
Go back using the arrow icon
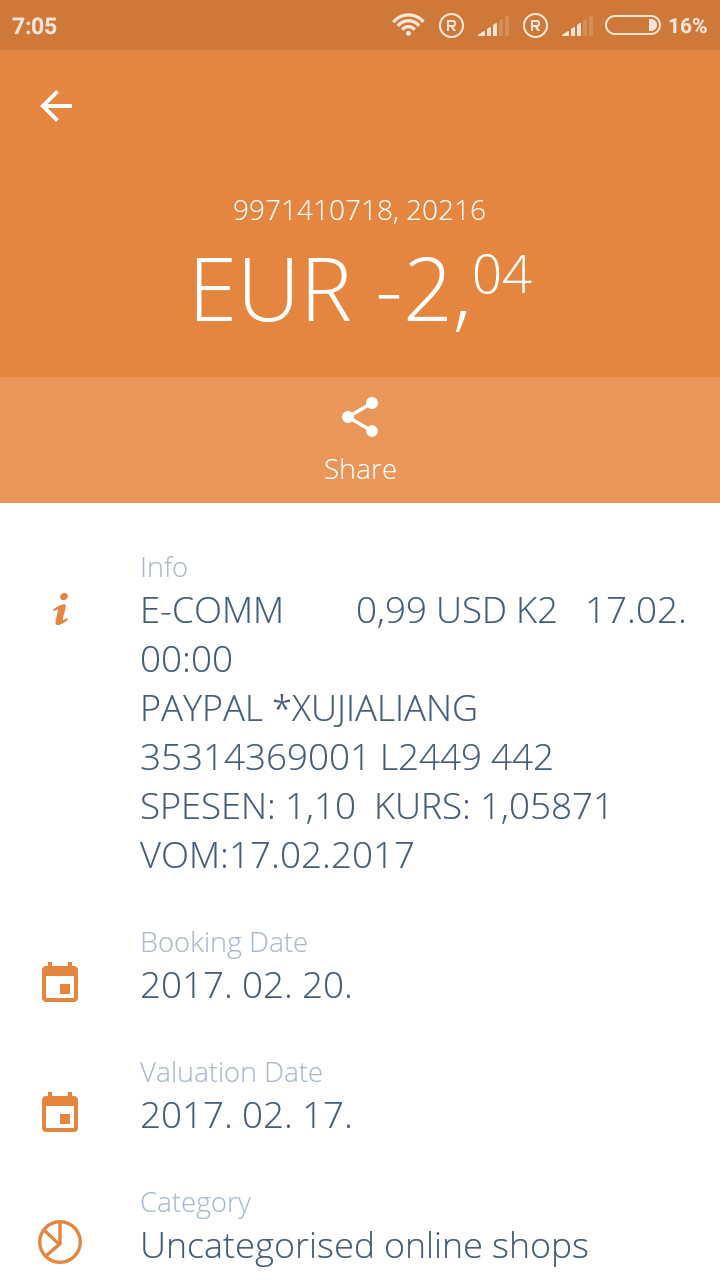[56, 106]
